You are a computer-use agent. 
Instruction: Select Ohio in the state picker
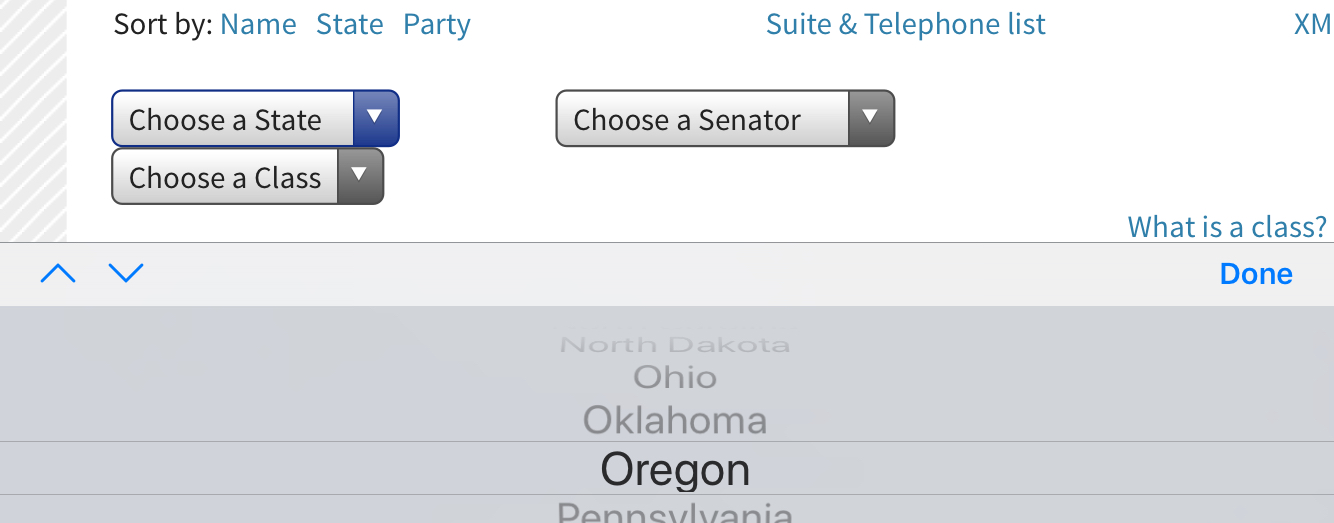tap(675, 378)
